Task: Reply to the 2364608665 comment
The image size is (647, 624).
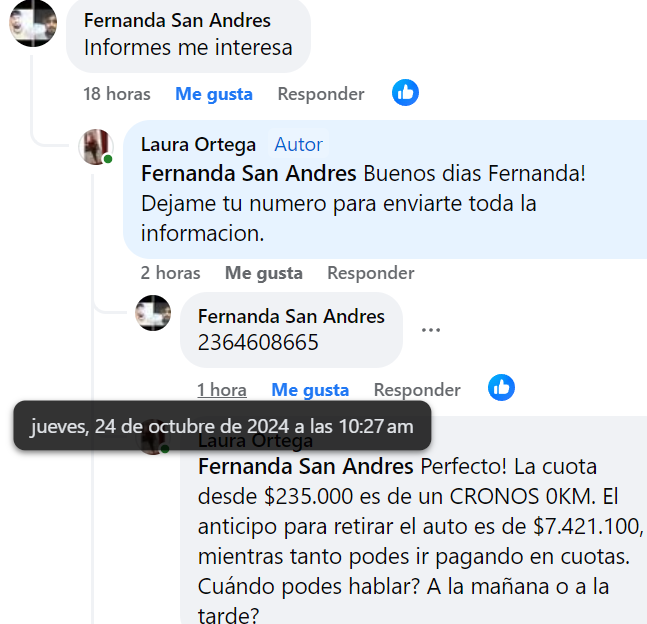Action: click(x=417, y=390)
